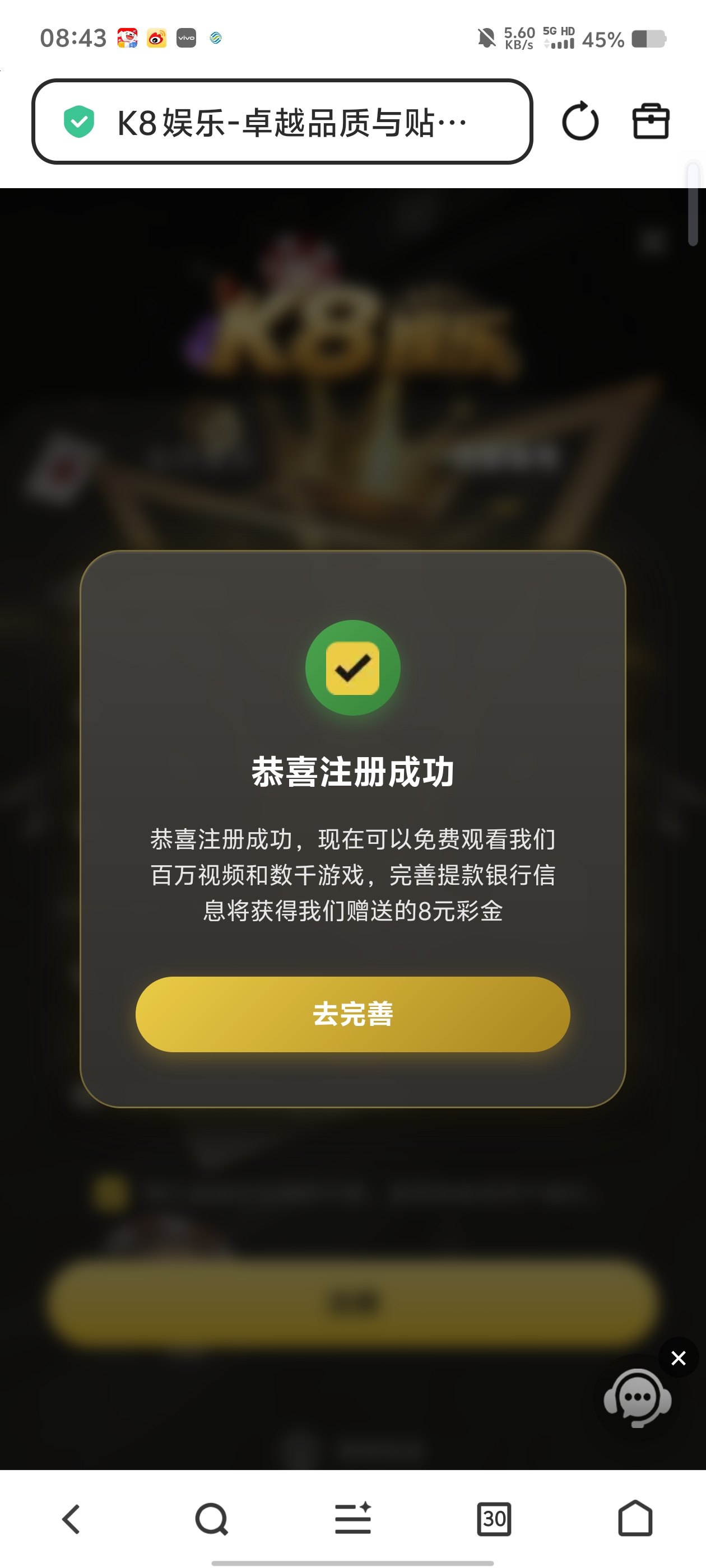This screenshot has width=706, height=1568.
Task: Tap the vivo notification icon in status bar
Action: click(x=186, y=38)
